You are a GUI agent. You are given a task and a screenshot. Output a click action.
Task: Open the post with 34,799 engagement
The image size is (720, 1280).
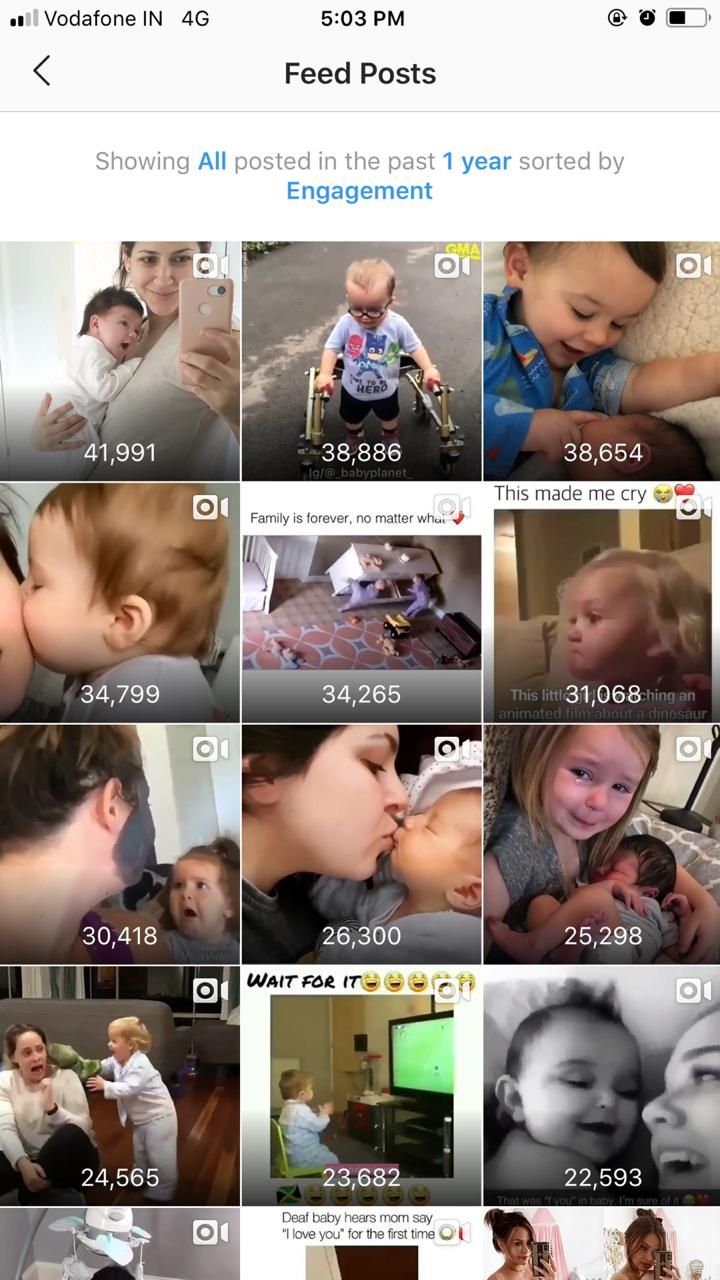[119, 603]
